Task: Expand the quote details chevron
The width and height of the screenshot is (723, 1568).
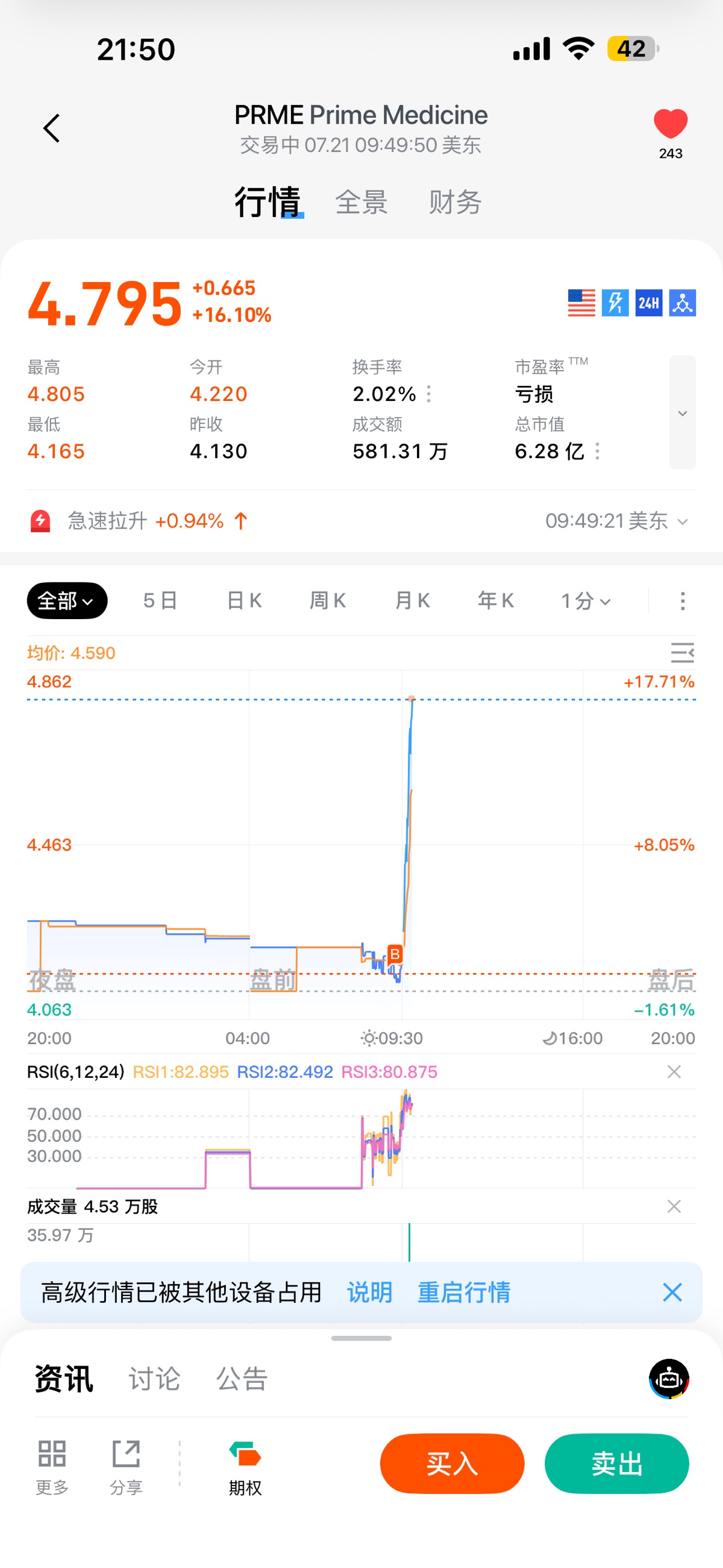Action: click(x=682, y=412)
